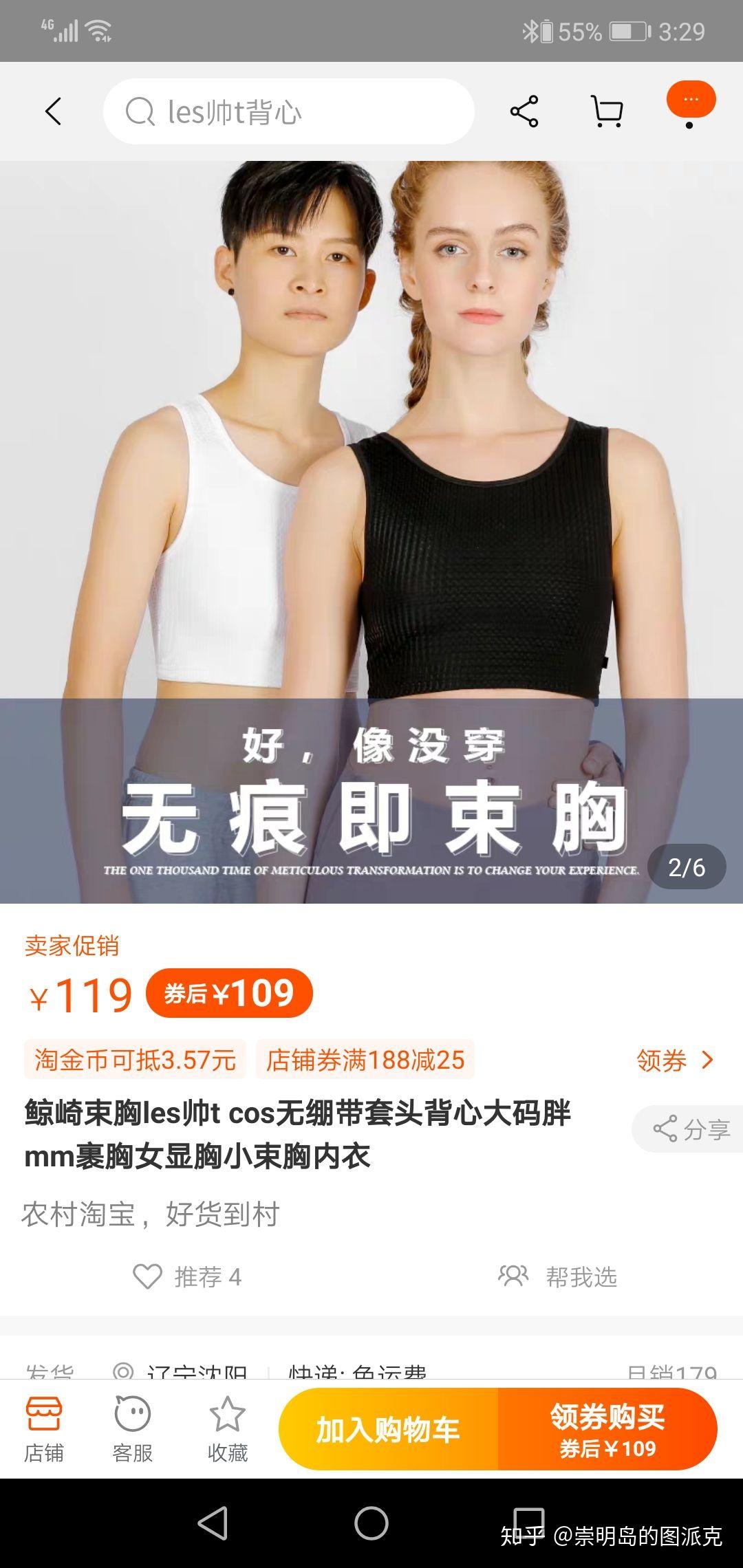Tap the system home button
This screenshot has width=743, height=1568.
click(371, 1523)
